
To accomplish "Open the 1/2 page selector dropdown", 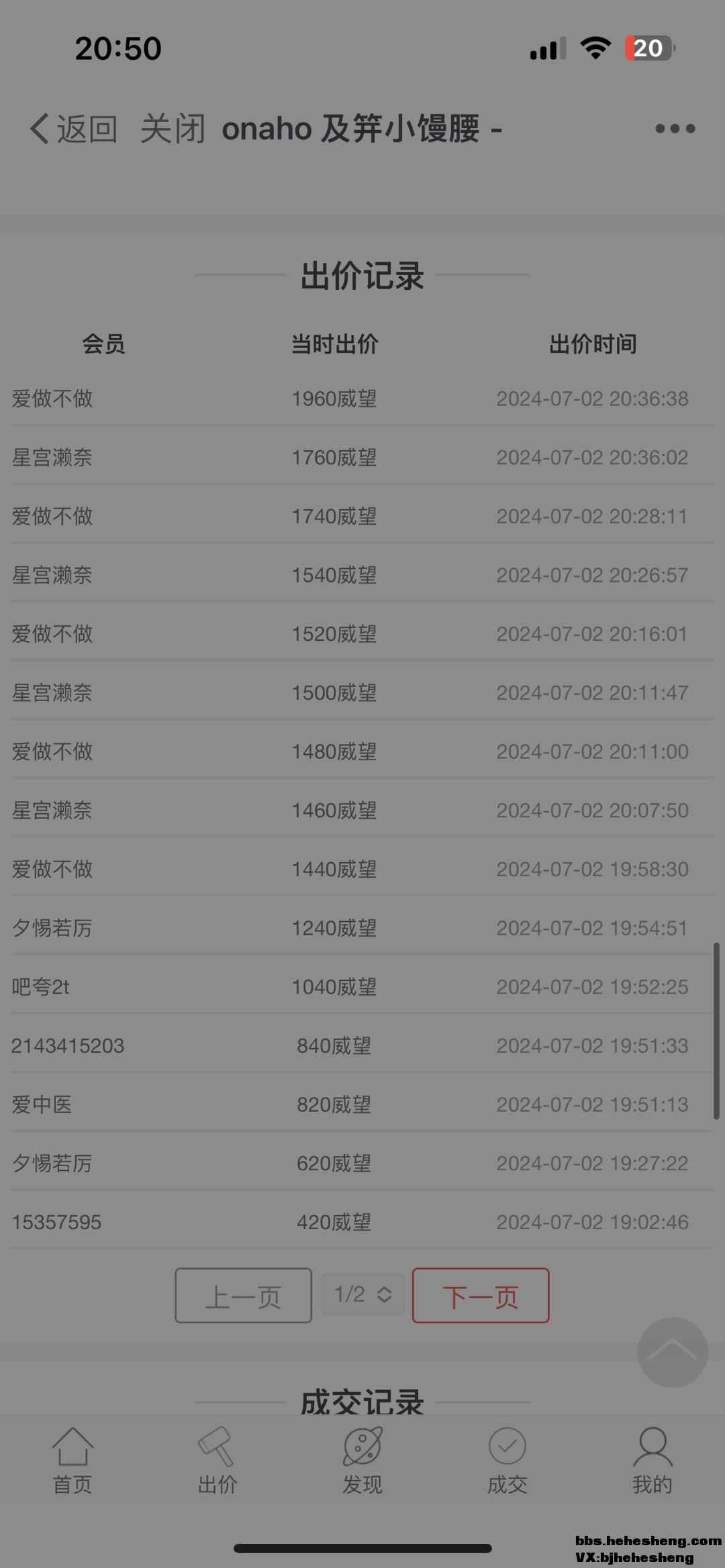I will tap(362, 1295).
